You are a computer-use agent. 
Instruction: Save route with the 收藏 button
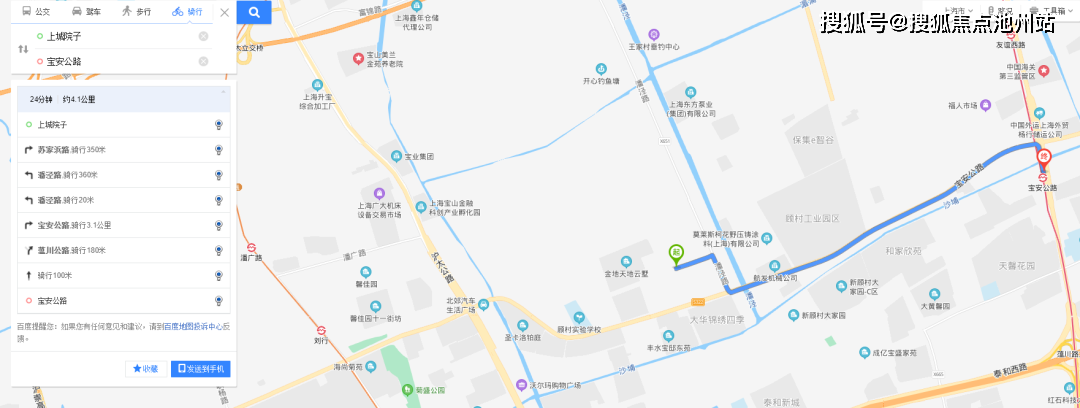point(145,368)
